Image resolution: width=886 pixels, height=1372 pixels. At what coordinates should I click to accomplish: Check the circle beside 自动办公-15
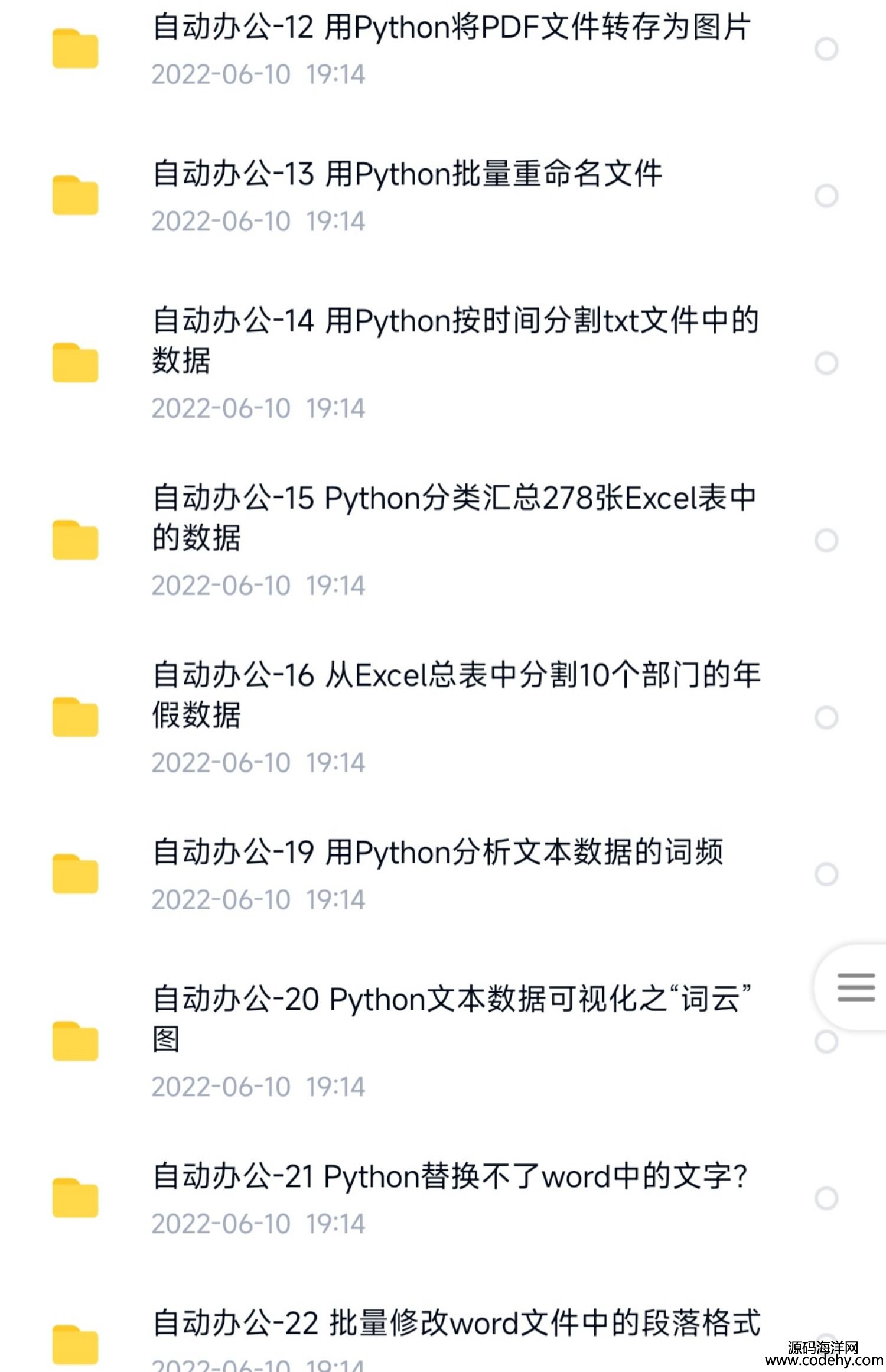coord(826,540)
